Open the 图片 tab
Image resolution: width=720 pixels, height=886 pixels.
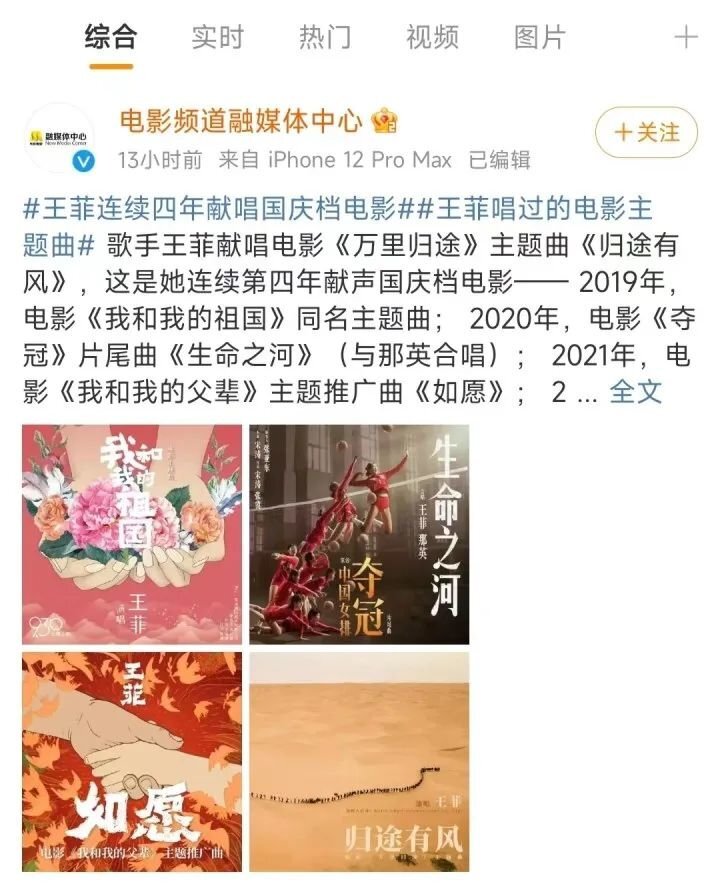click(x=540, y=38)
